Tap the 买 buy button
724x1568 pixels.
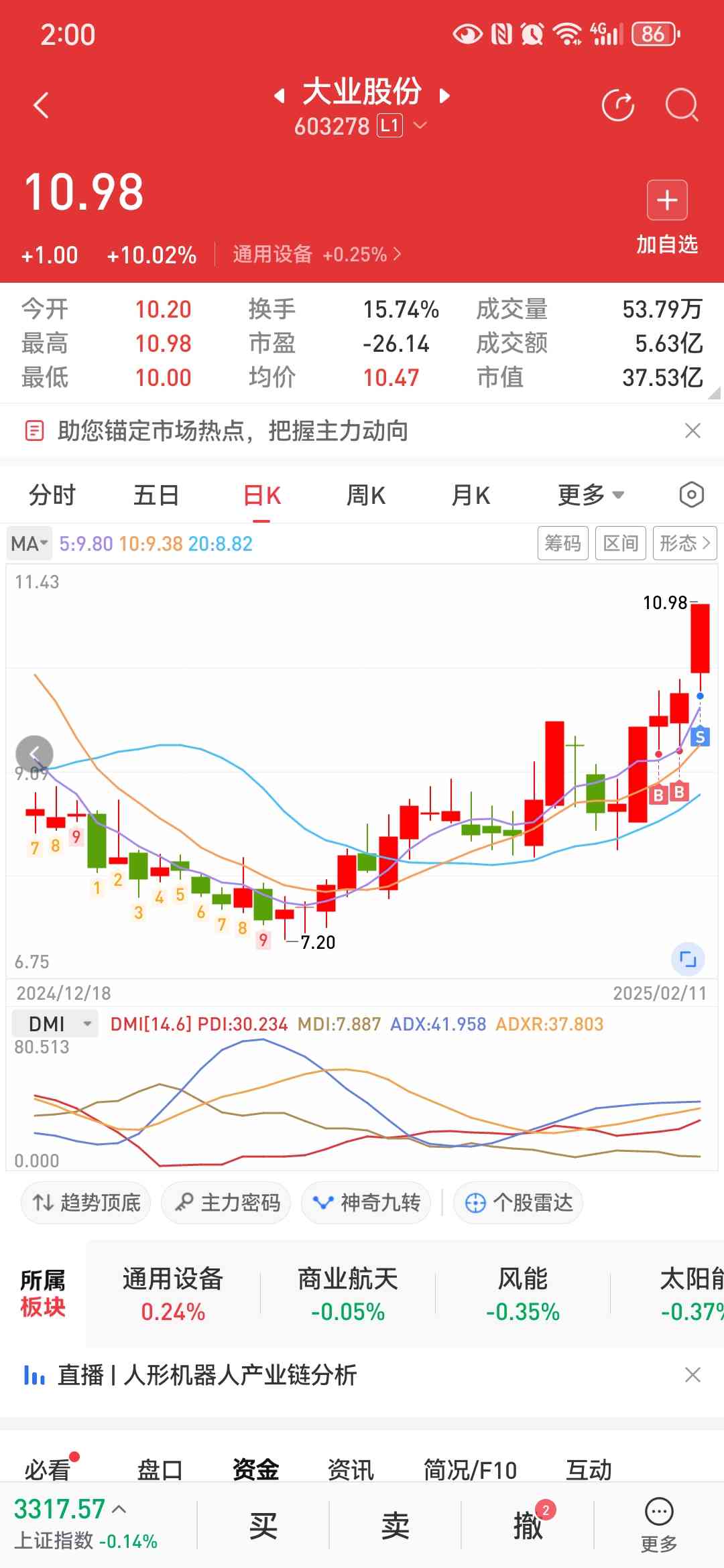pyautogui.click(x=263, y=1526)
